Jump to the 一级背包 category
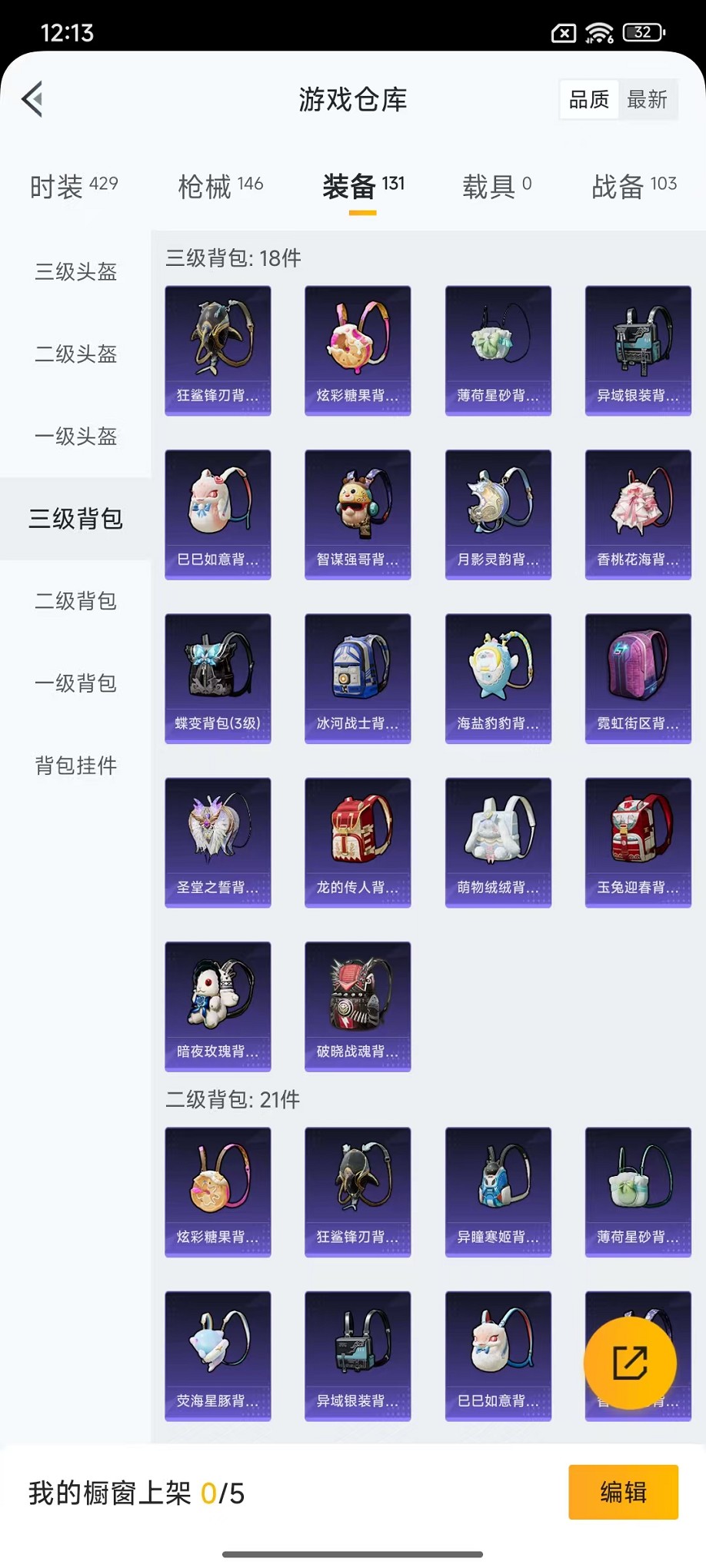706x1568 pixels. coord(75,683)
